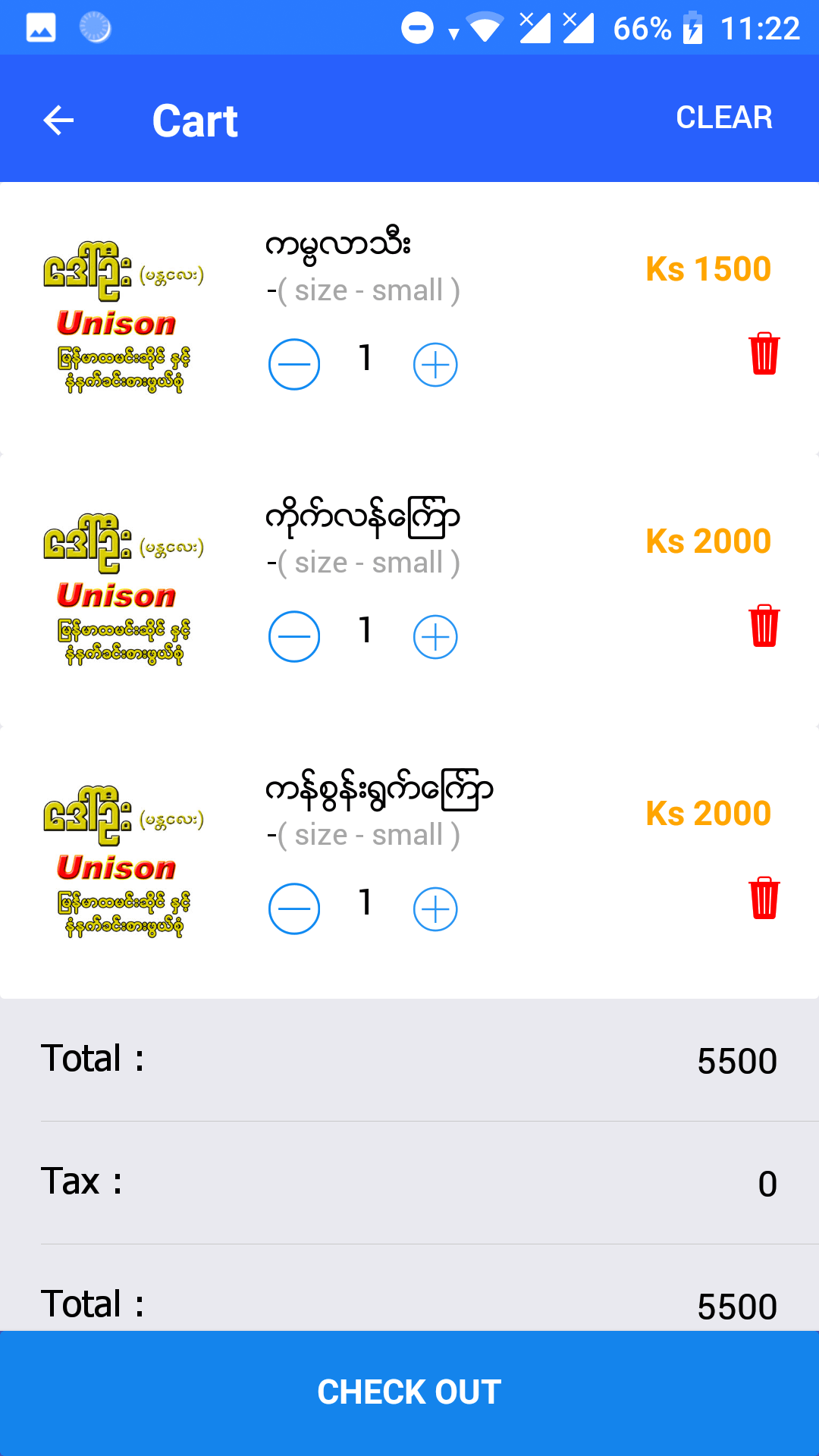The width and height of the screenshot is (819, 1456).
Task: Remove ကန်စွန်းရွက်ကြော် using its trash icon
Action: pyautogui.click(x=764, y=898)
